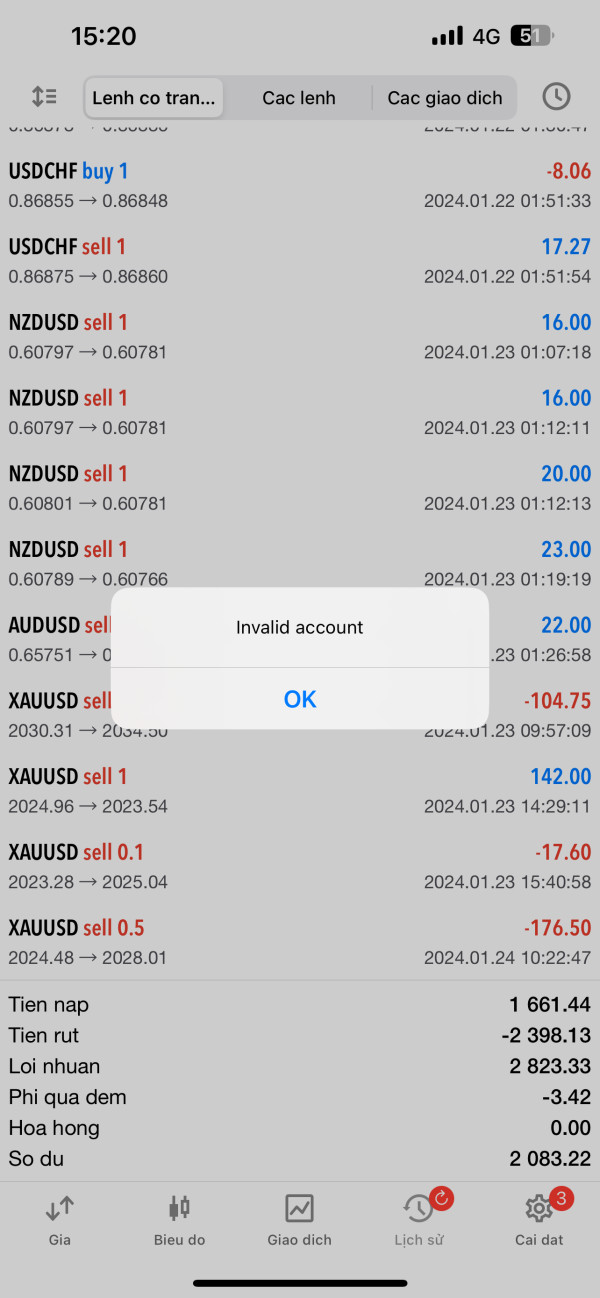Image resolution: width=600 pixels, height=1298 pixels.
Task: Open the sort order icon
Action: 44,97
